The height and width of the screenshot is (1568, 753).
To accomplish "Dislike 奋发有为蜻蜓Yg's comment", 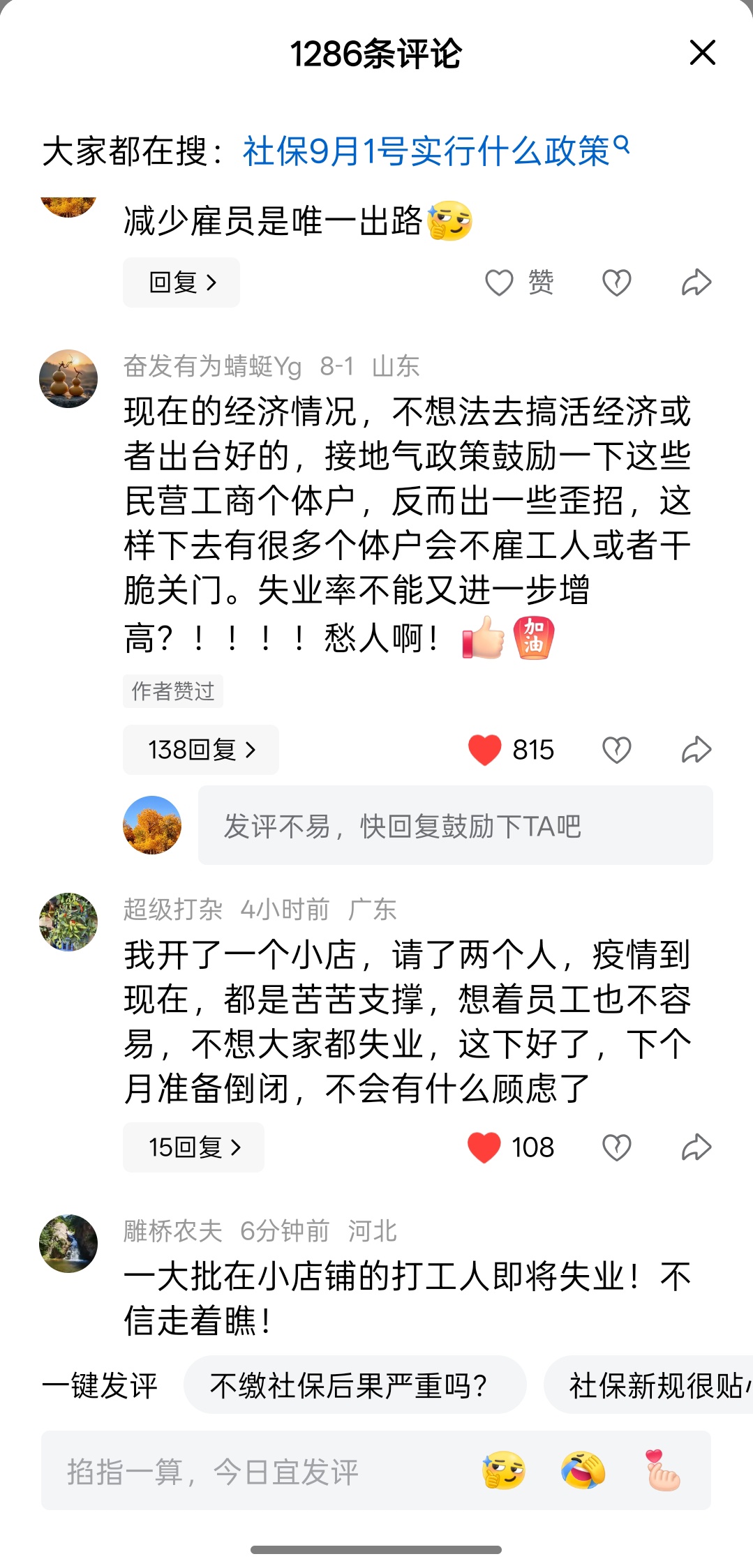I will coord(617,750).
